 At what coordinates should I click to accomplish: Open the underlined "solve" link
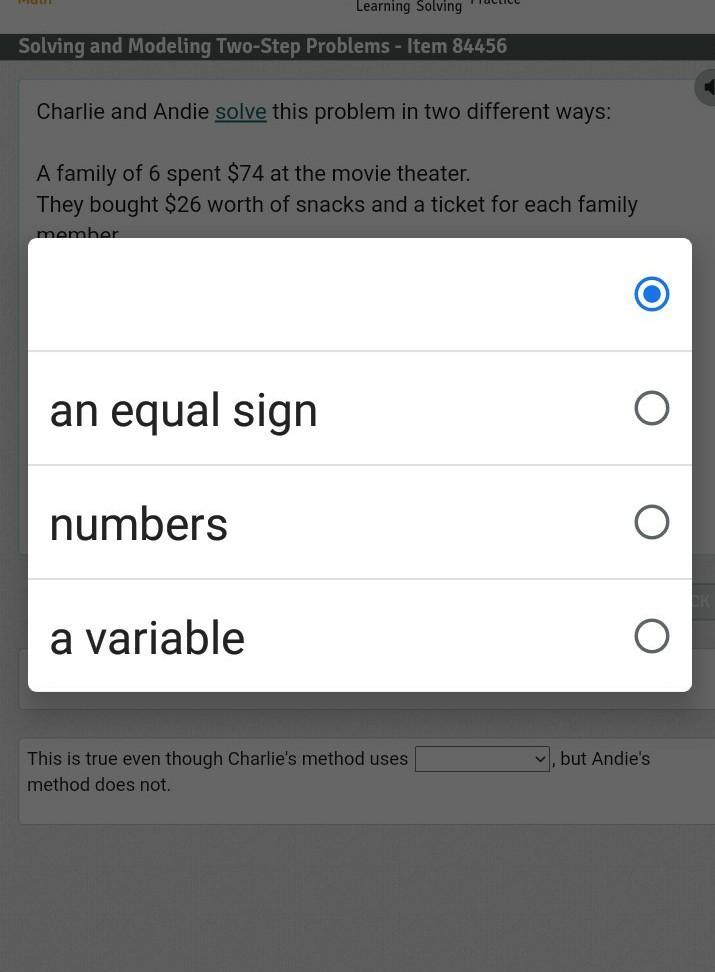pyautogui.click(x=240, y=111)
